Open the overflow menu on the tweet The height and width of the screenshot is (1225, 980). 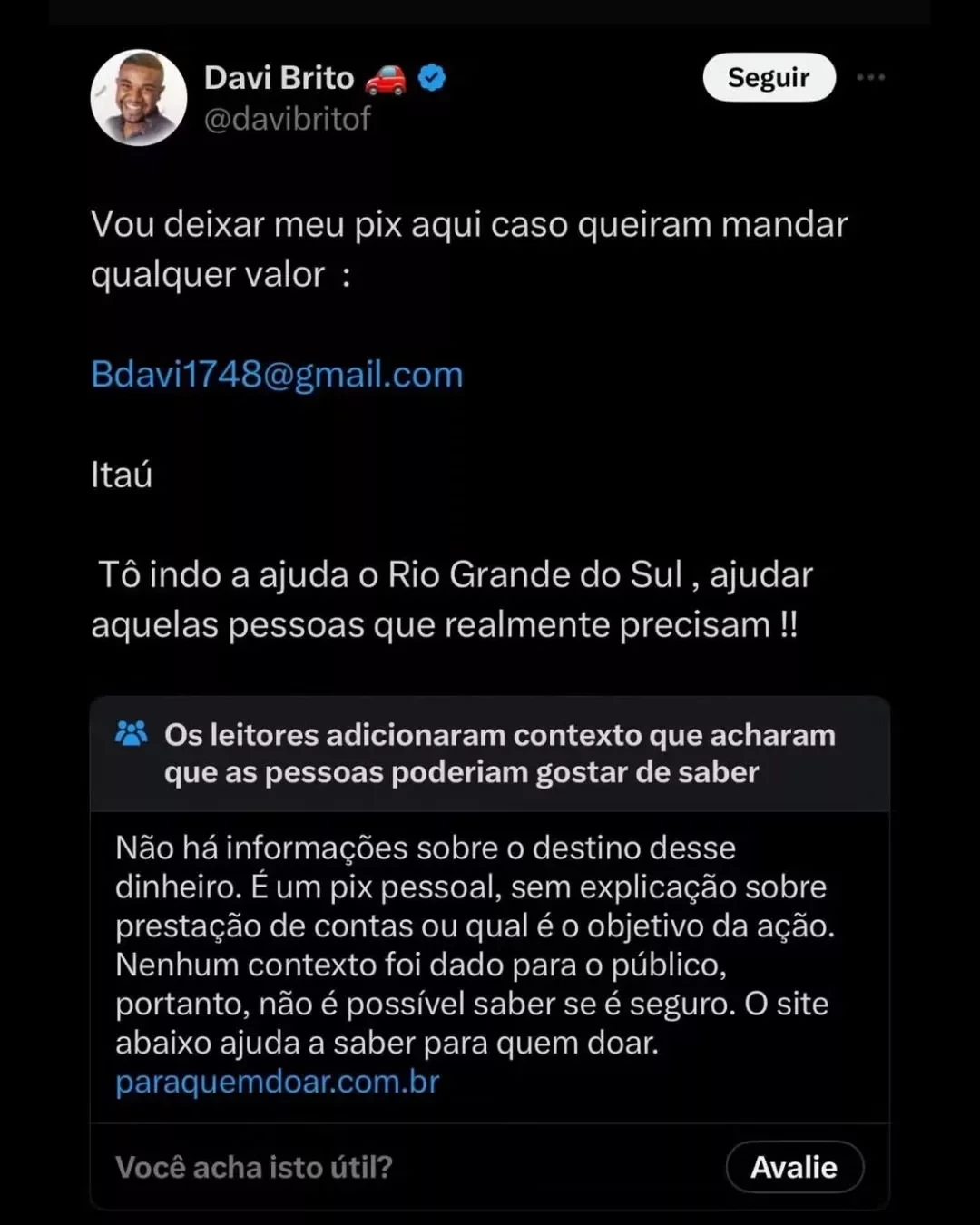871,77
